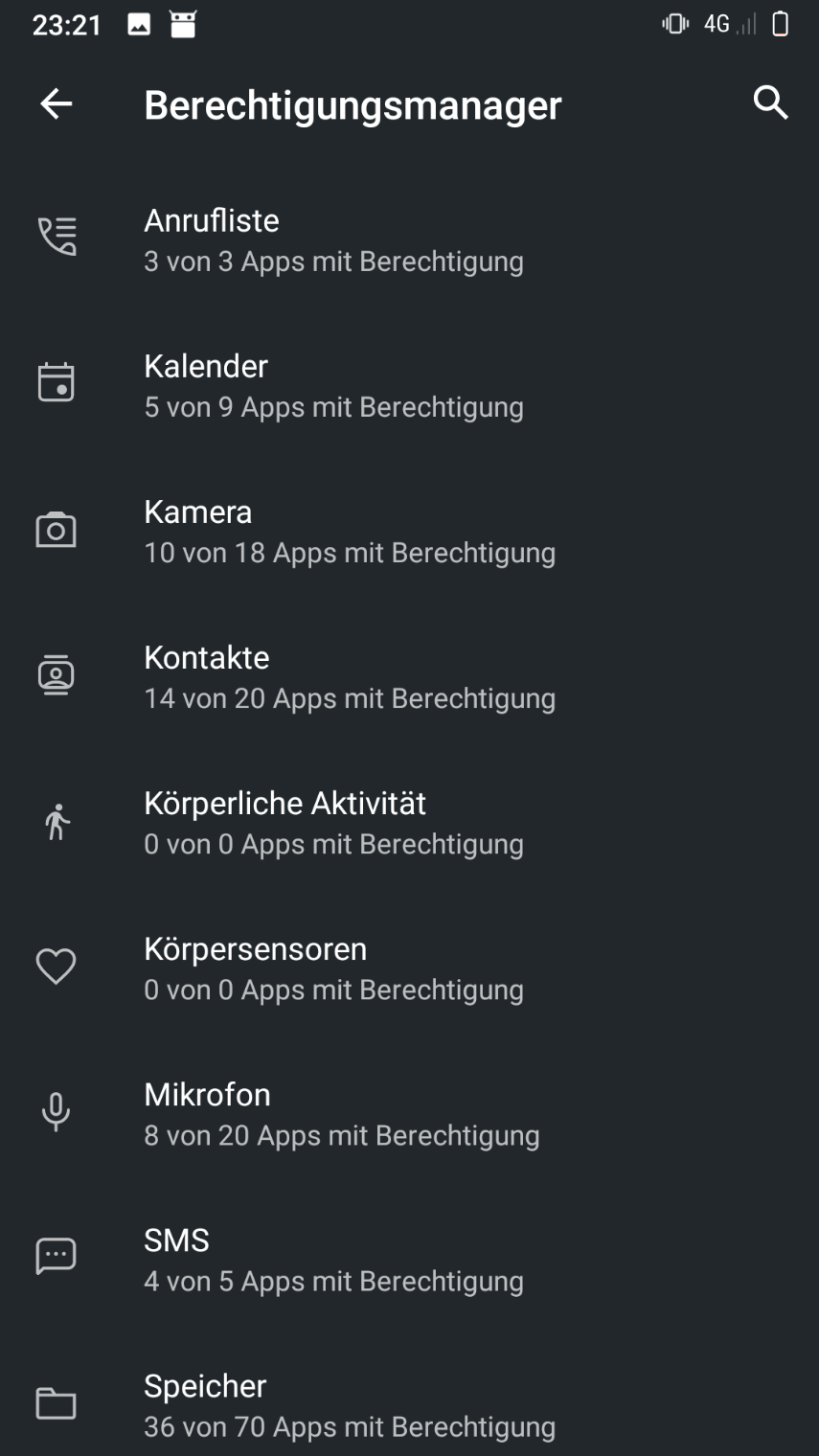Image resolution: width=819 pixels, height=1456 pixels.
Task: Open the Kalender permission row
Action: [409, 385]
